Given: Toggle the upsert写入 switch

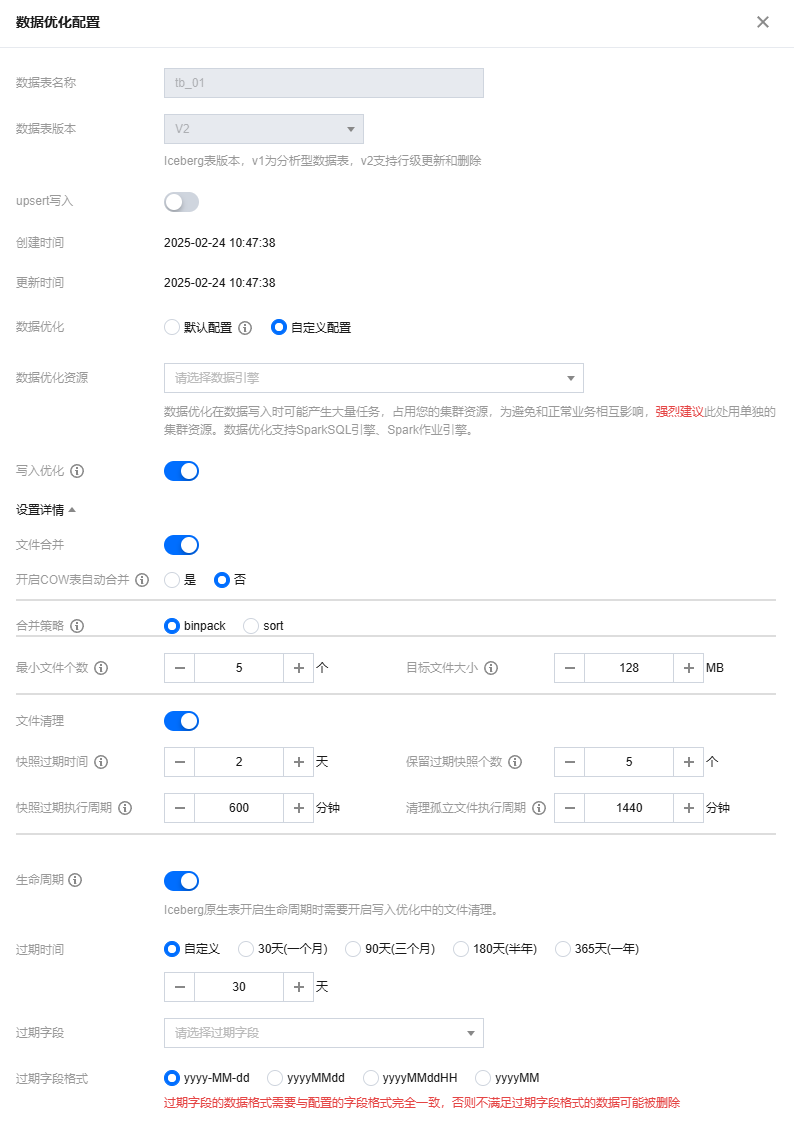Looking at the screenshot, I should click(x=181, y=202).
